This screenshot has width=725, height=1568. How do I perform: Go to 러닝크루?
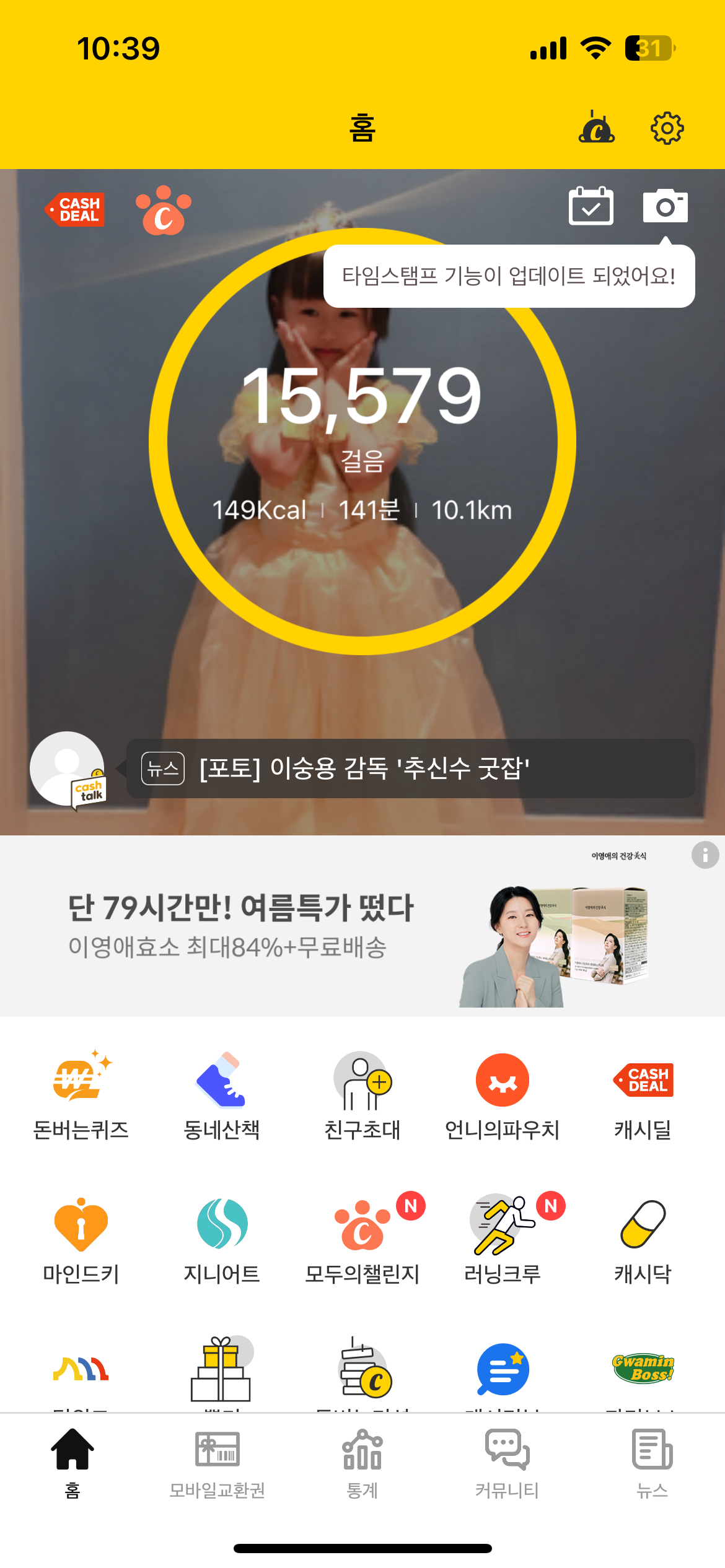pyautogui.click(x=503, y=1239)
